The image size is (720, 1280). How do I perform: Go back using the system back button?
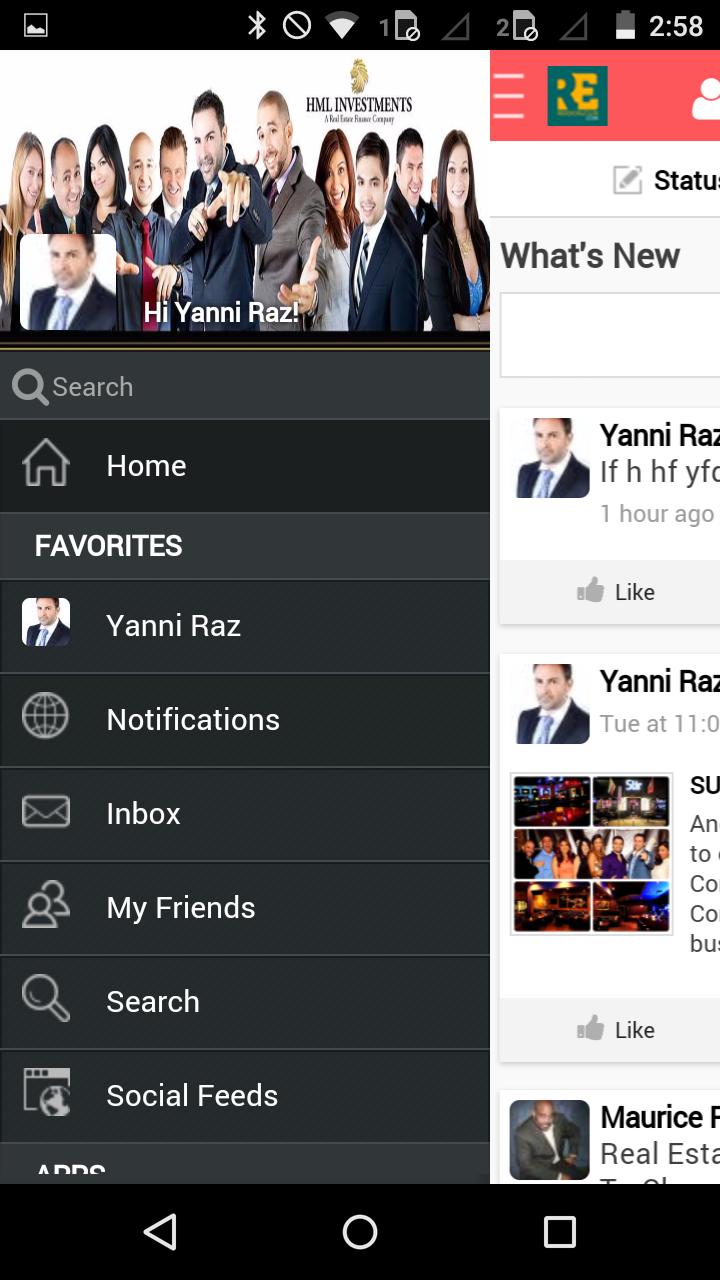[160, 1232]
